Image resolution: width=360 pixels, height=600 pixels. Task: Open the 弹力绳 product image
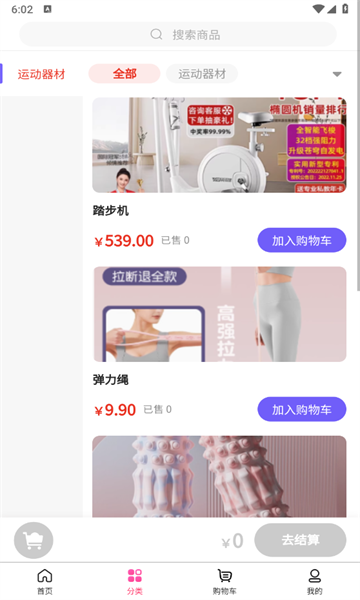[219, 314]
